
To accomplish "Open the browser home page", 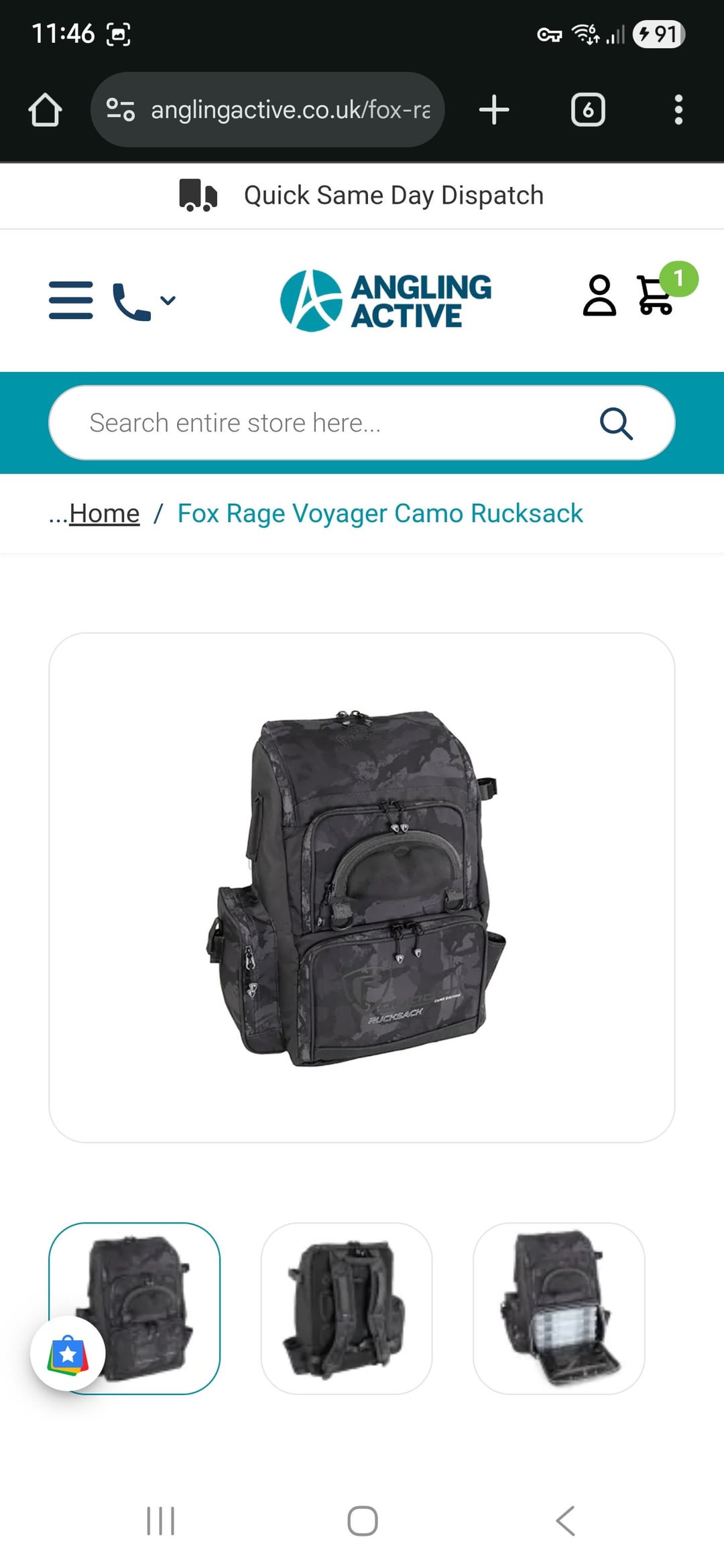I will (45, 110).
